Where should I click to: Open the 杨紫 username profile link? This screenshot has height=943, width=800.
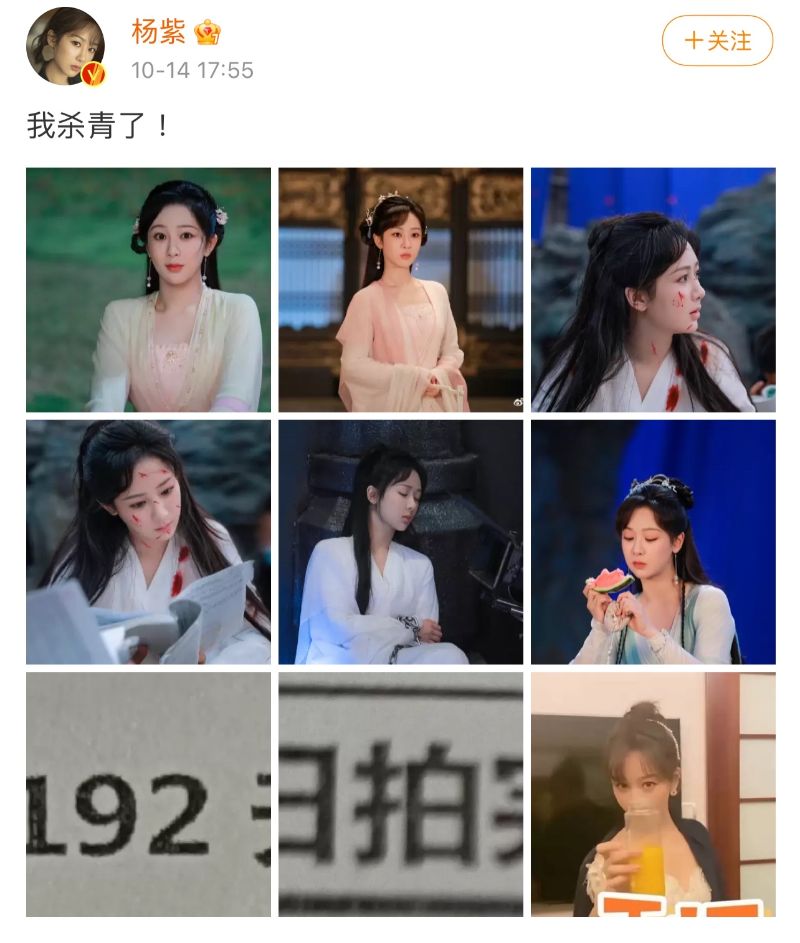point(159,32)
